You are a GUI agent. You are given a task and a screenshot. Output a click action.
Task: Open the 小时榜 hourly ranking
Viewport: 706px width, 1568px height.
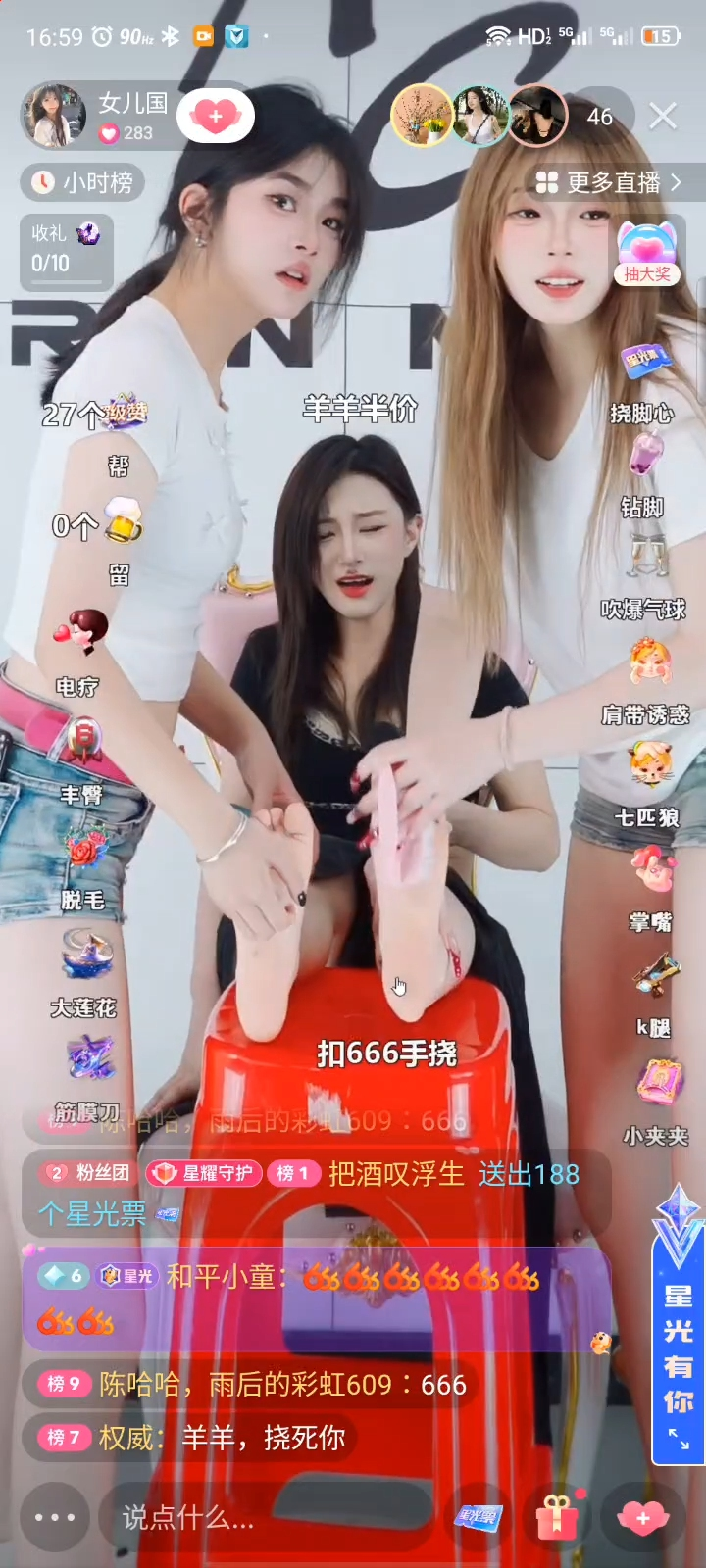pos(82,182)
